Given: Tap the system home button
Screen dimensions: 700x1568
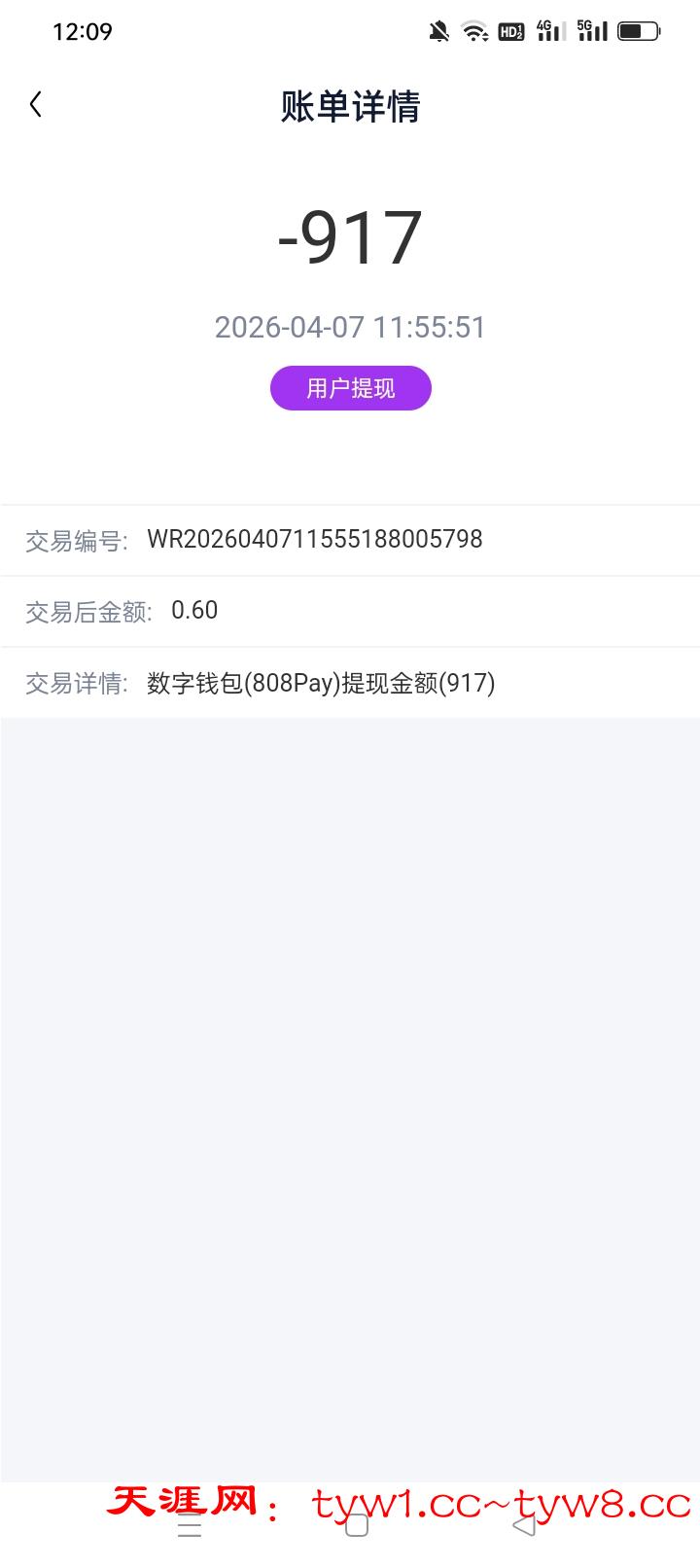Looking at the screenshot, I should coord(357,1526).
